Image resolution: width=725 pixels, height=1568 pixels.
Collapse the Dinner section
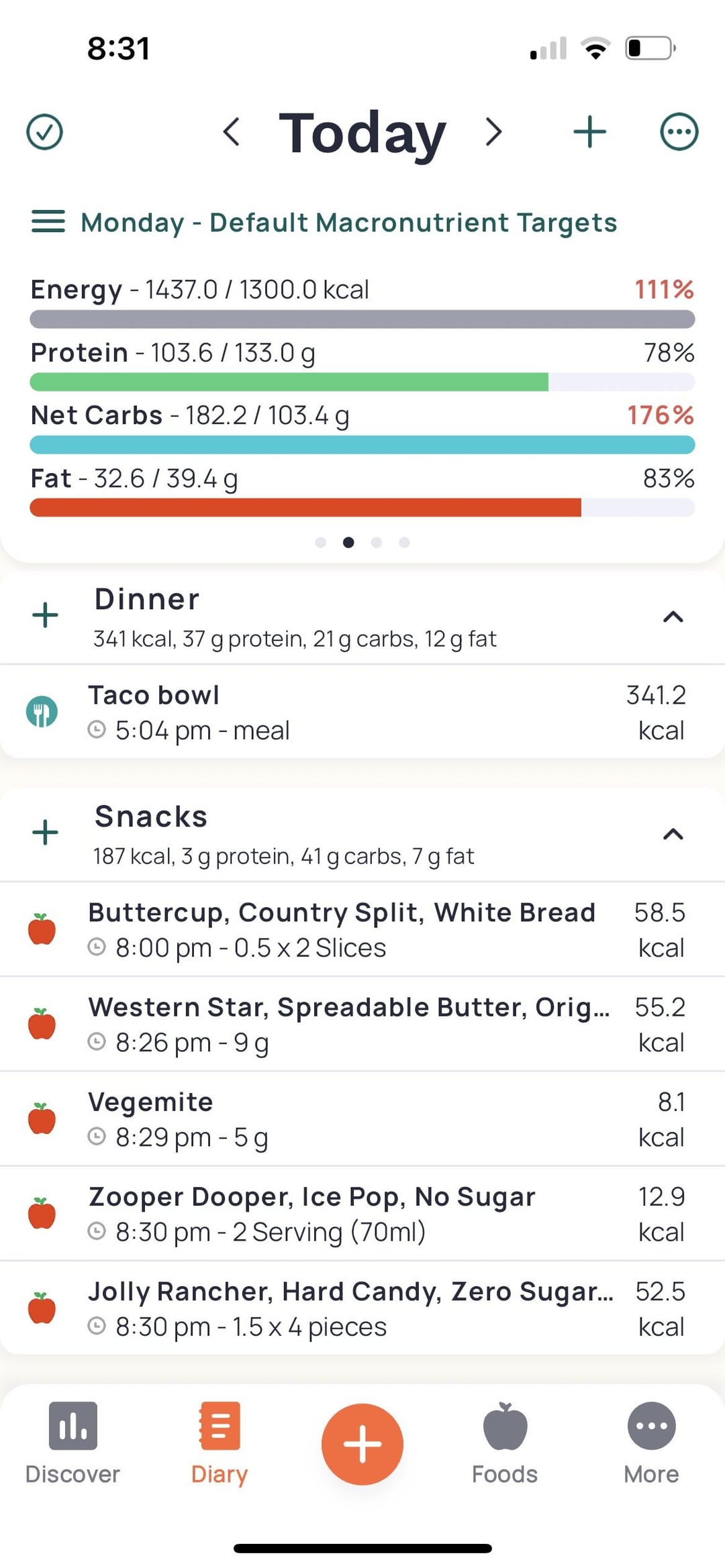tap(673, 617)
